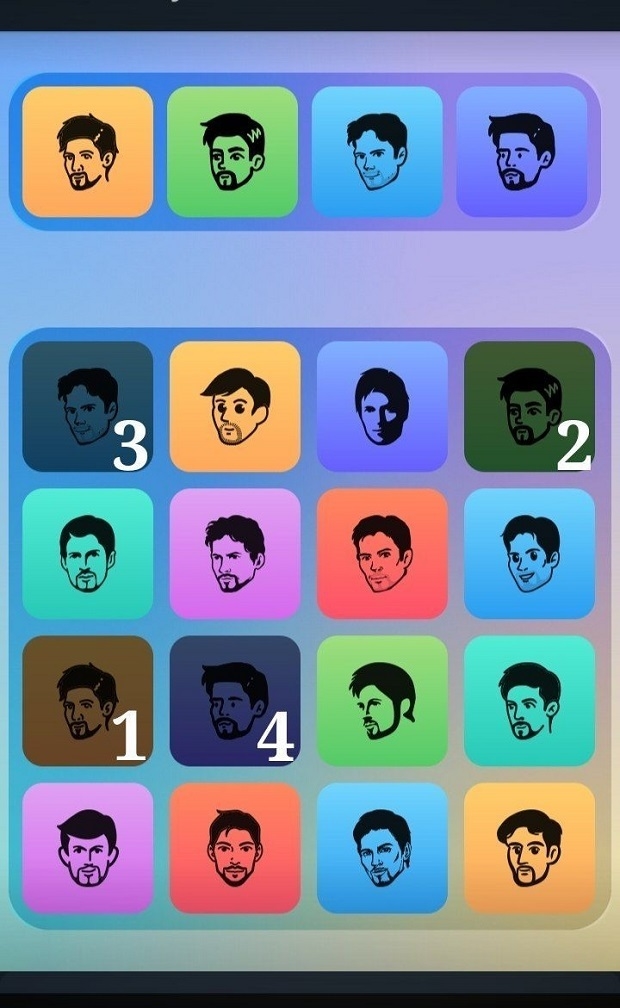
Task: Select the orange tile with big-eyed cartoon face
Action: point(235,406)
